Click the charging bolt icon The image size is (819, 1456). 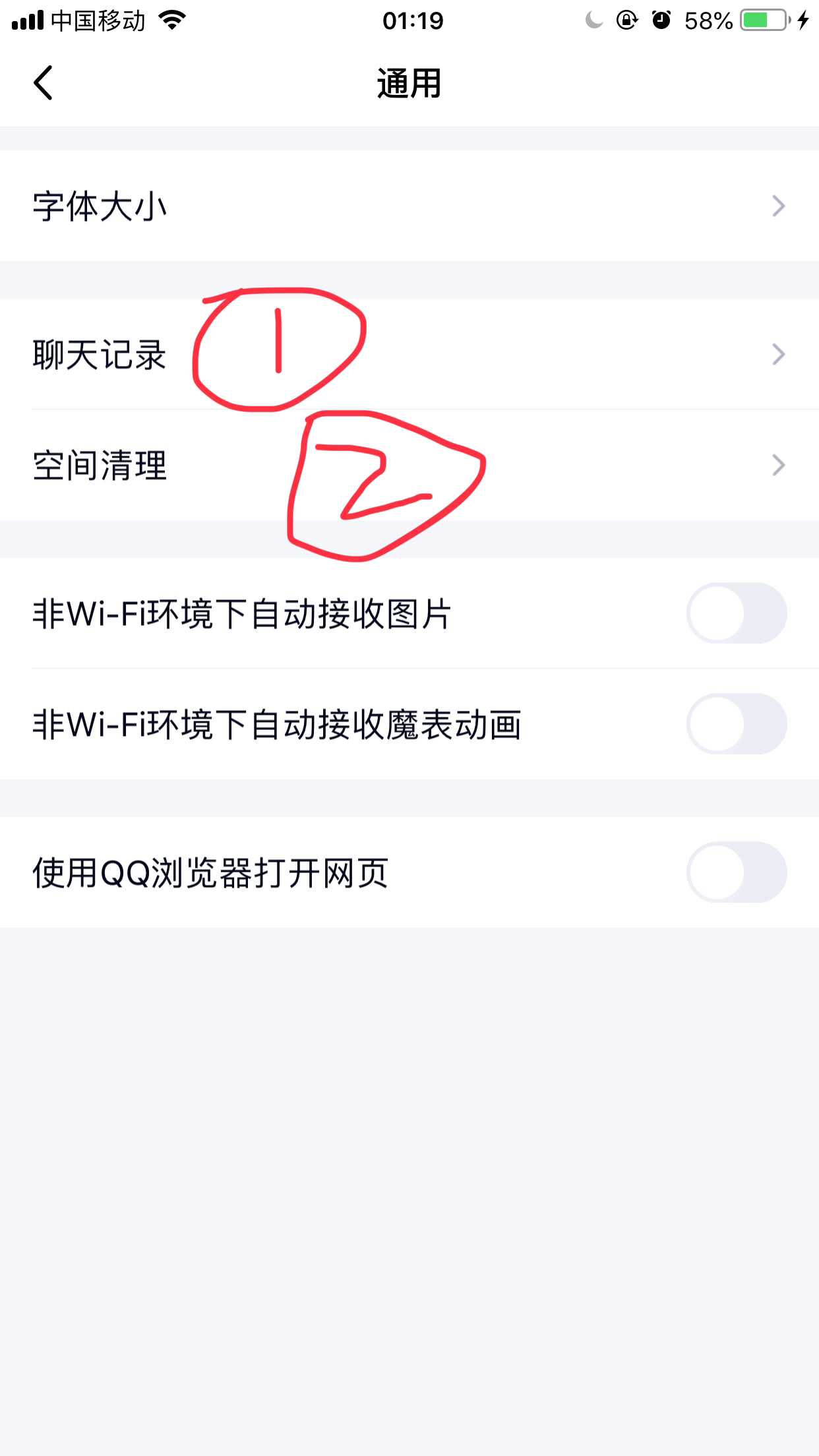point(804,20)
